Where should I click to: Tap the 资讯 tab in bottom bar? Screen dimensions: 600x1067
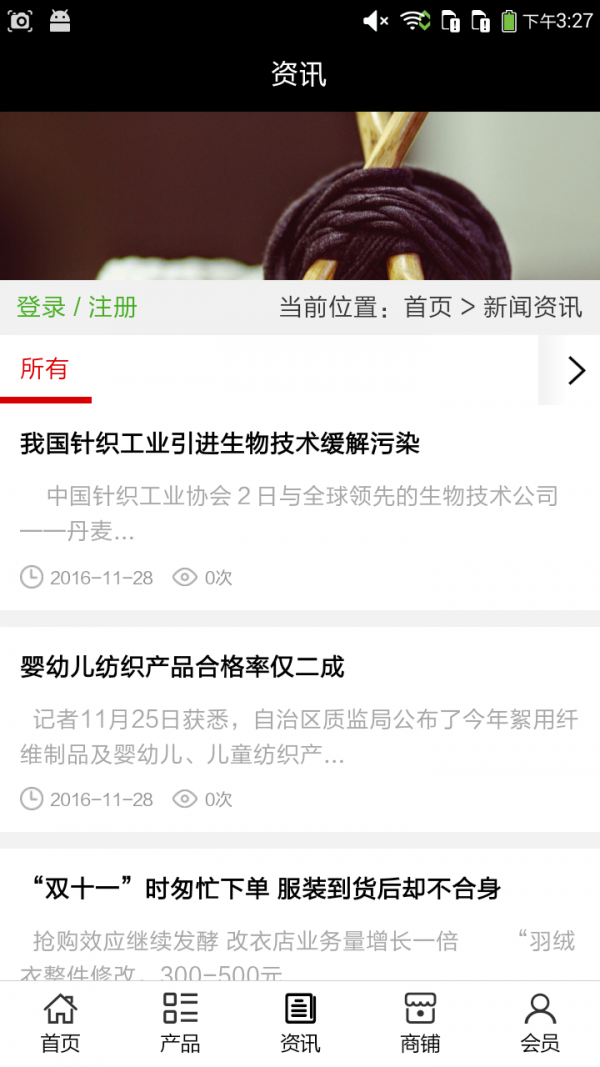[300, 1023]
